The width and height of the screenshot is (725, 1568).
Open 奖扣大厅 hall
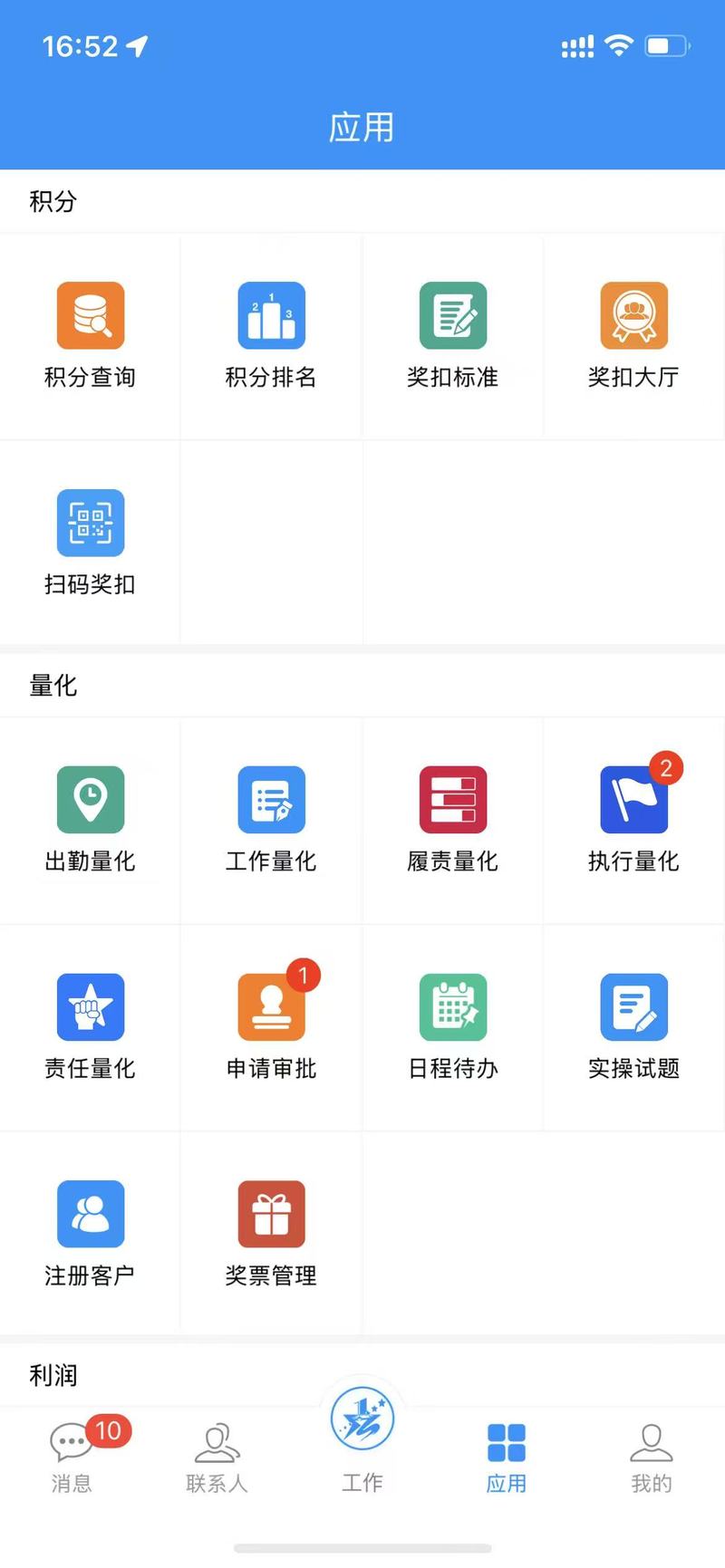(x=633, y=316)
